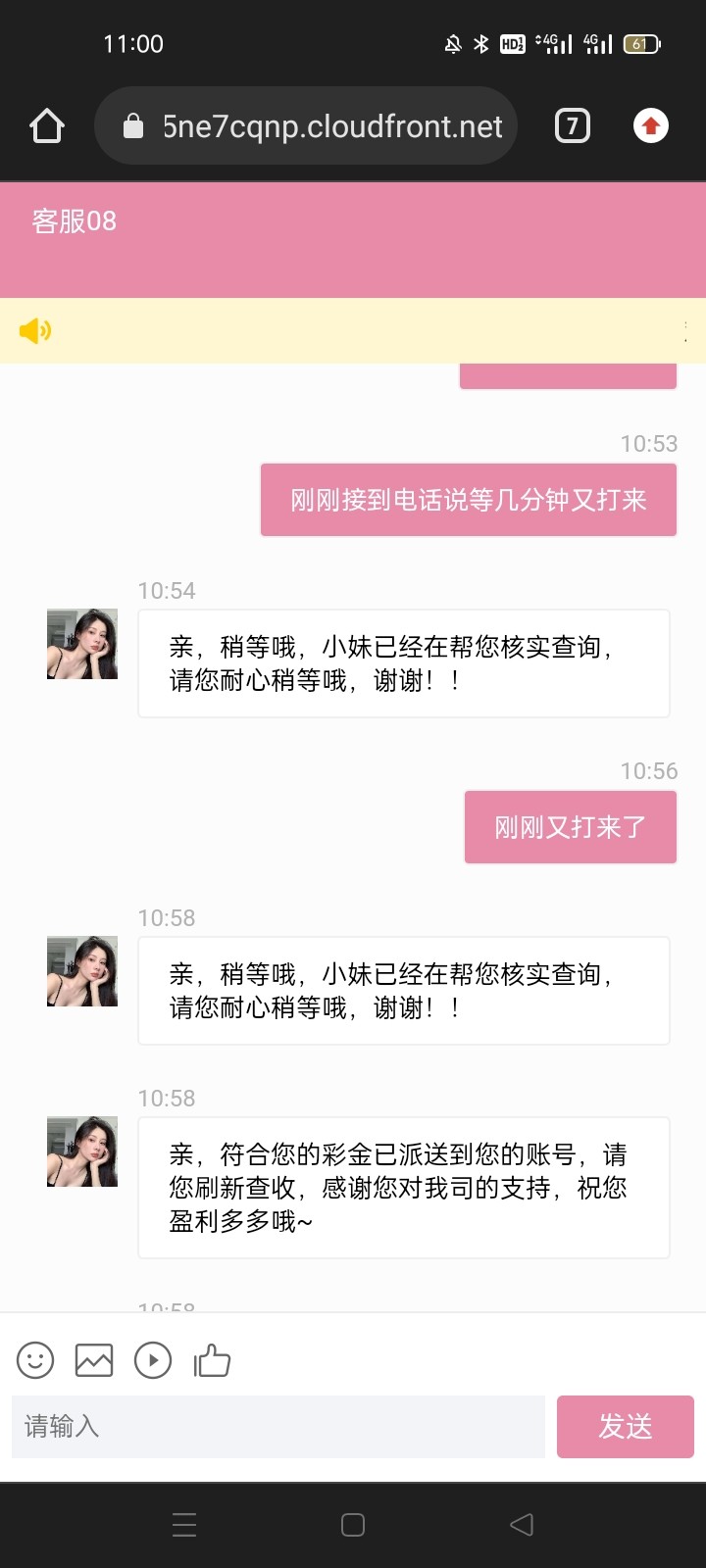The width and height of the screenshot is (706, 1568).
Task: Focus the 请输入 message field
Action: point(278,1426)
